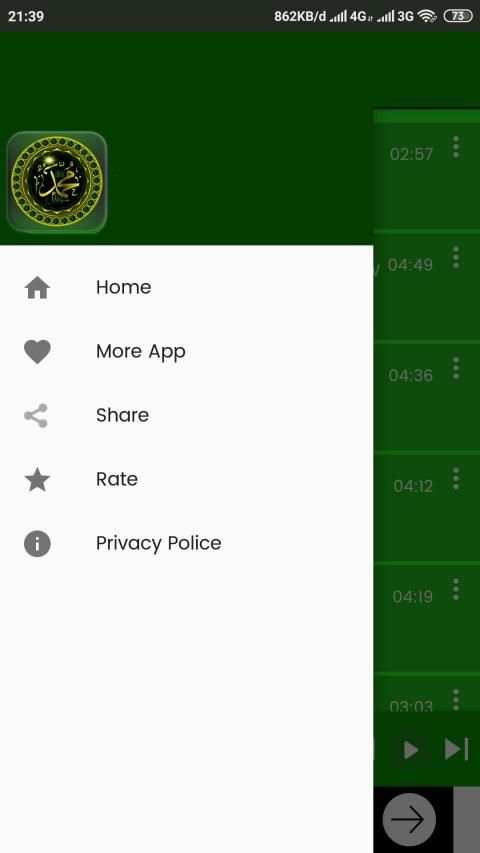Viewport: 480px width, 853px height.
Task: Open the More App entry
Action: coord(187,351)
